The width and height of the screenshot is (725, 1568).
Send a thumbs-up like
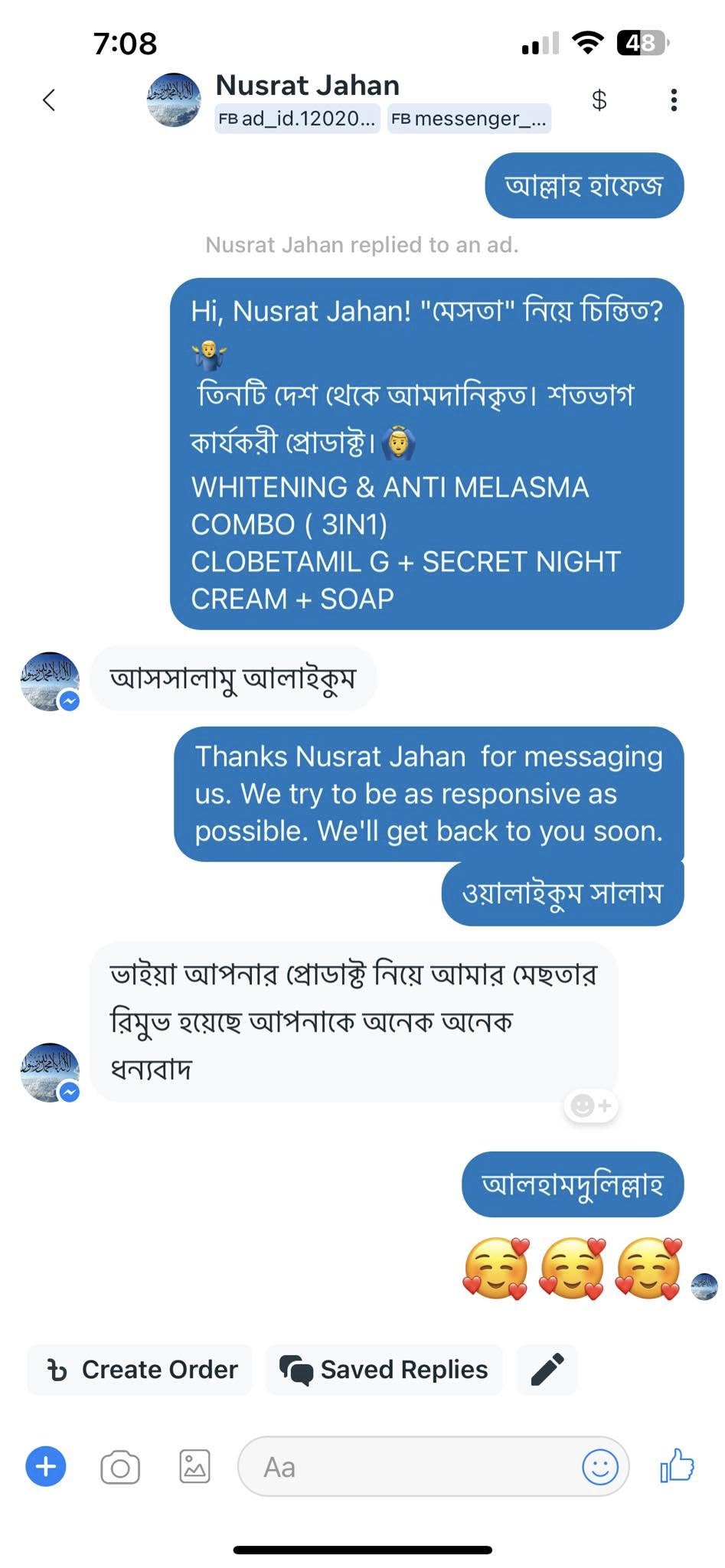(x=677, y=1465)
